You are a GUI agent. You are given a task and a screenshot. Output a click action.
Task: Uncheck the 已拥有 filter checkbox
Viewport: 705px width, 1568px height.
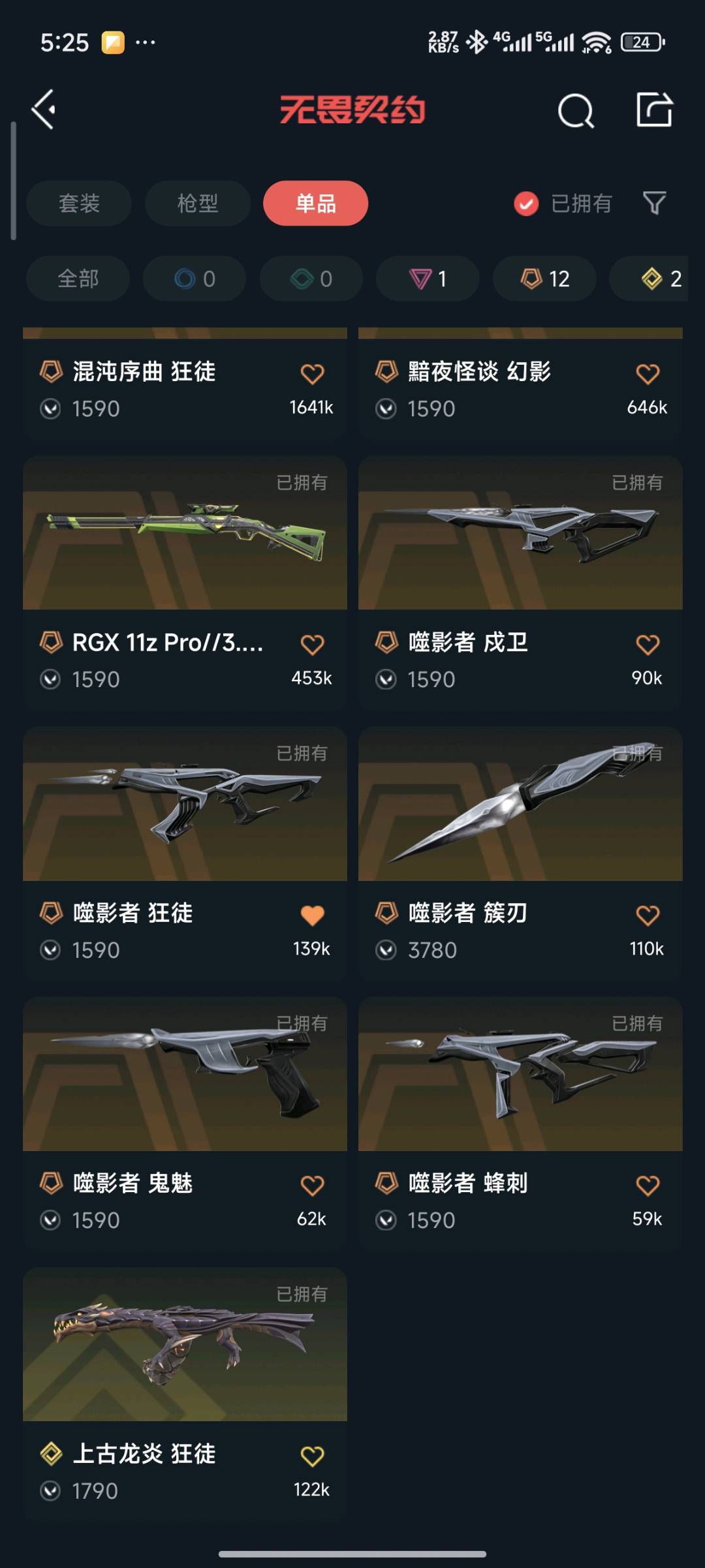pyautogui.click(x=526, y=204)
